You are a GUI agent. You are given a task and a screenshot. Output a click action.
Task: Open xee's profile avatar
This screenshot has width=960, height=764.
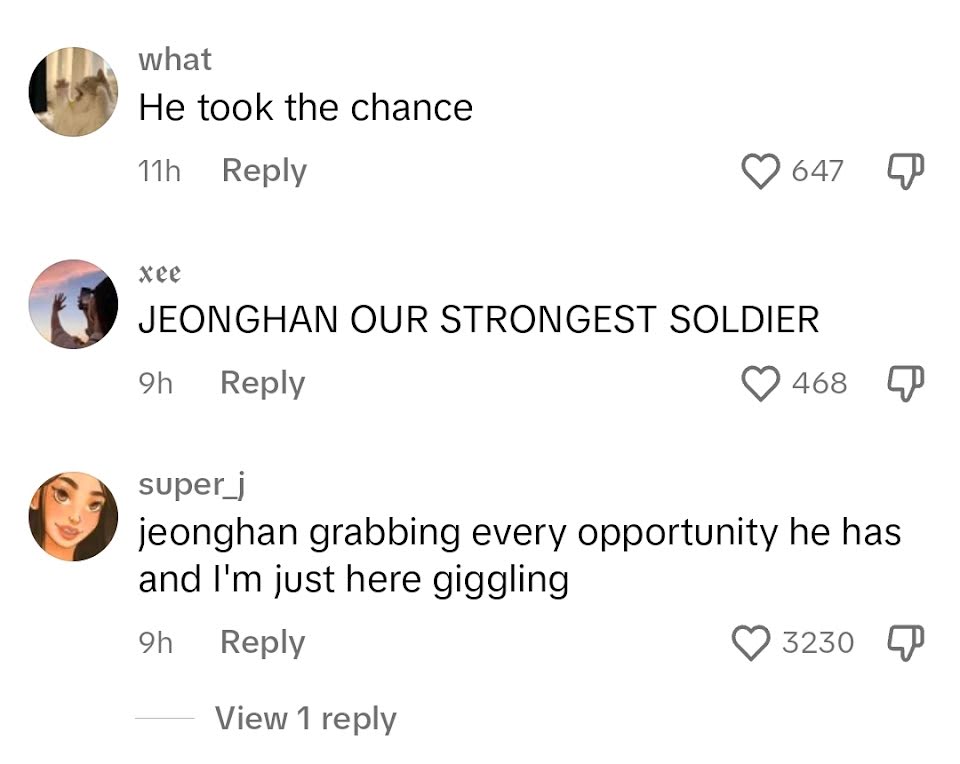73,304
